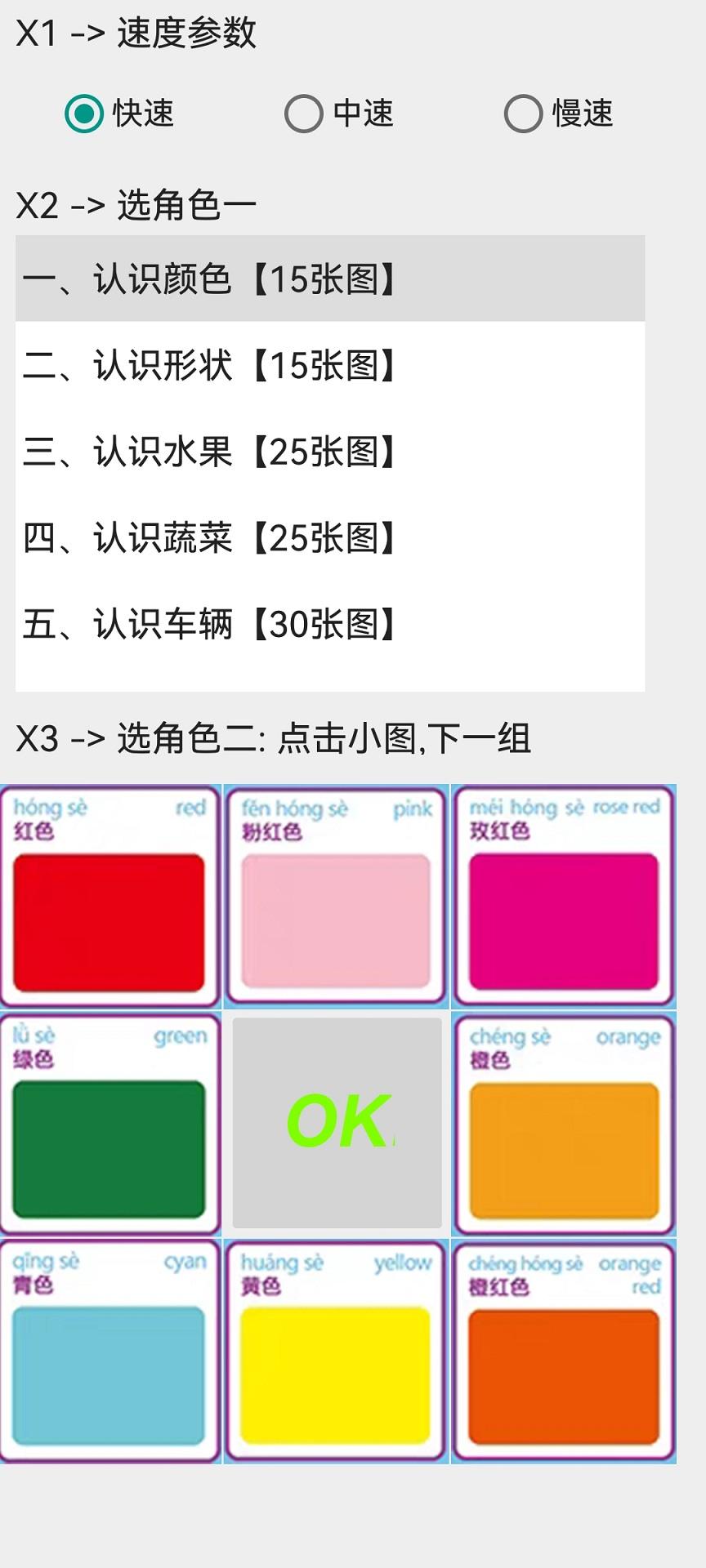Screen dimensions: 706x1568
Task: Click the 绿色 green flashcard
Action: tap(110, 1125)
